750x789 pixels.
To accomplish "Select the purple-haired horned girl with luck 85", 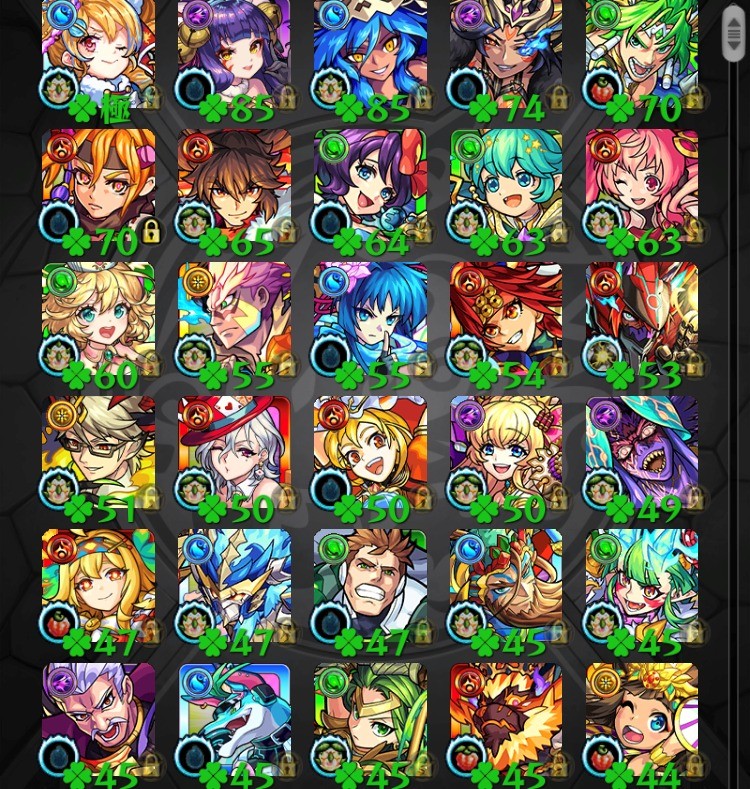I will pyautogui.click(x=234, y=55).
